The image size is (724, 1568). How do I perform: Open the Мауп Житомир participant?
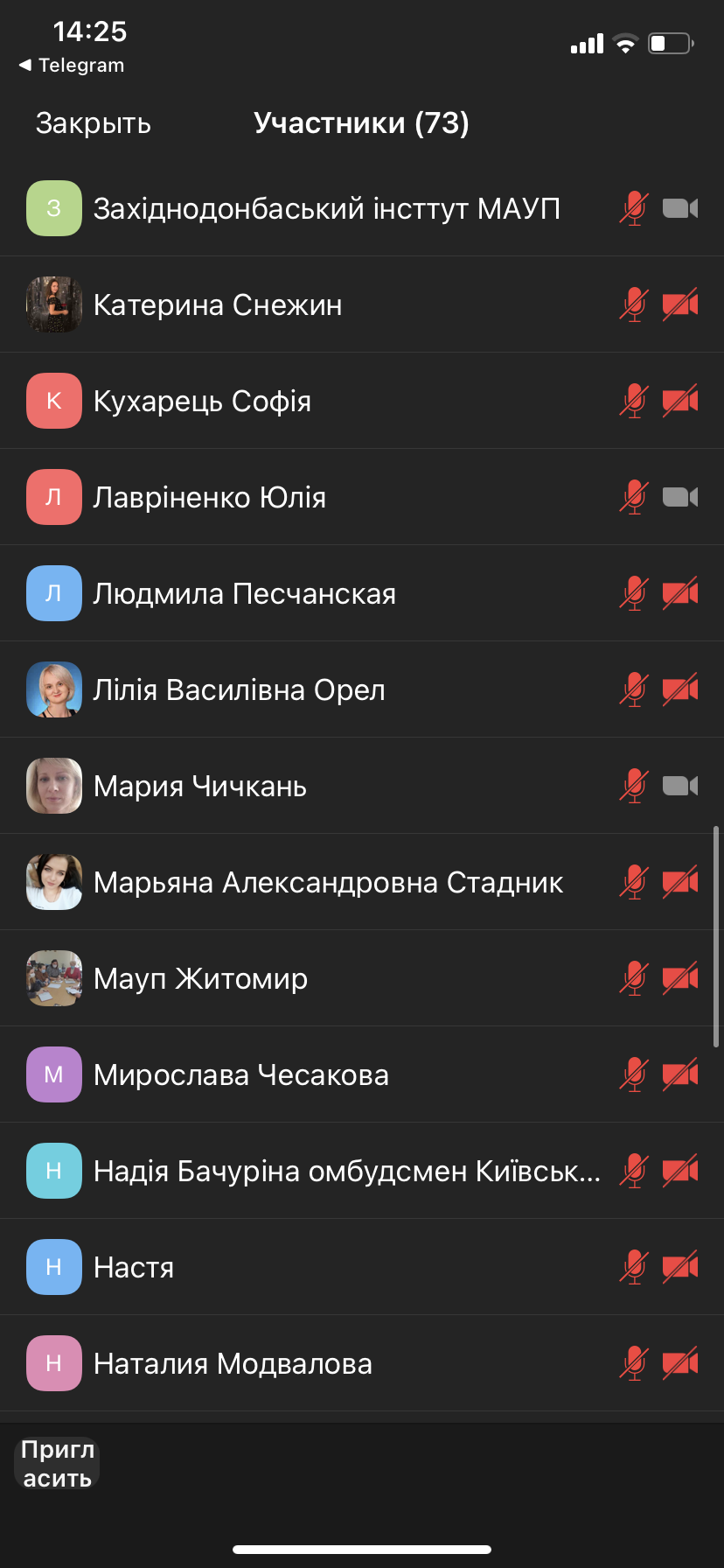point(200,979)
